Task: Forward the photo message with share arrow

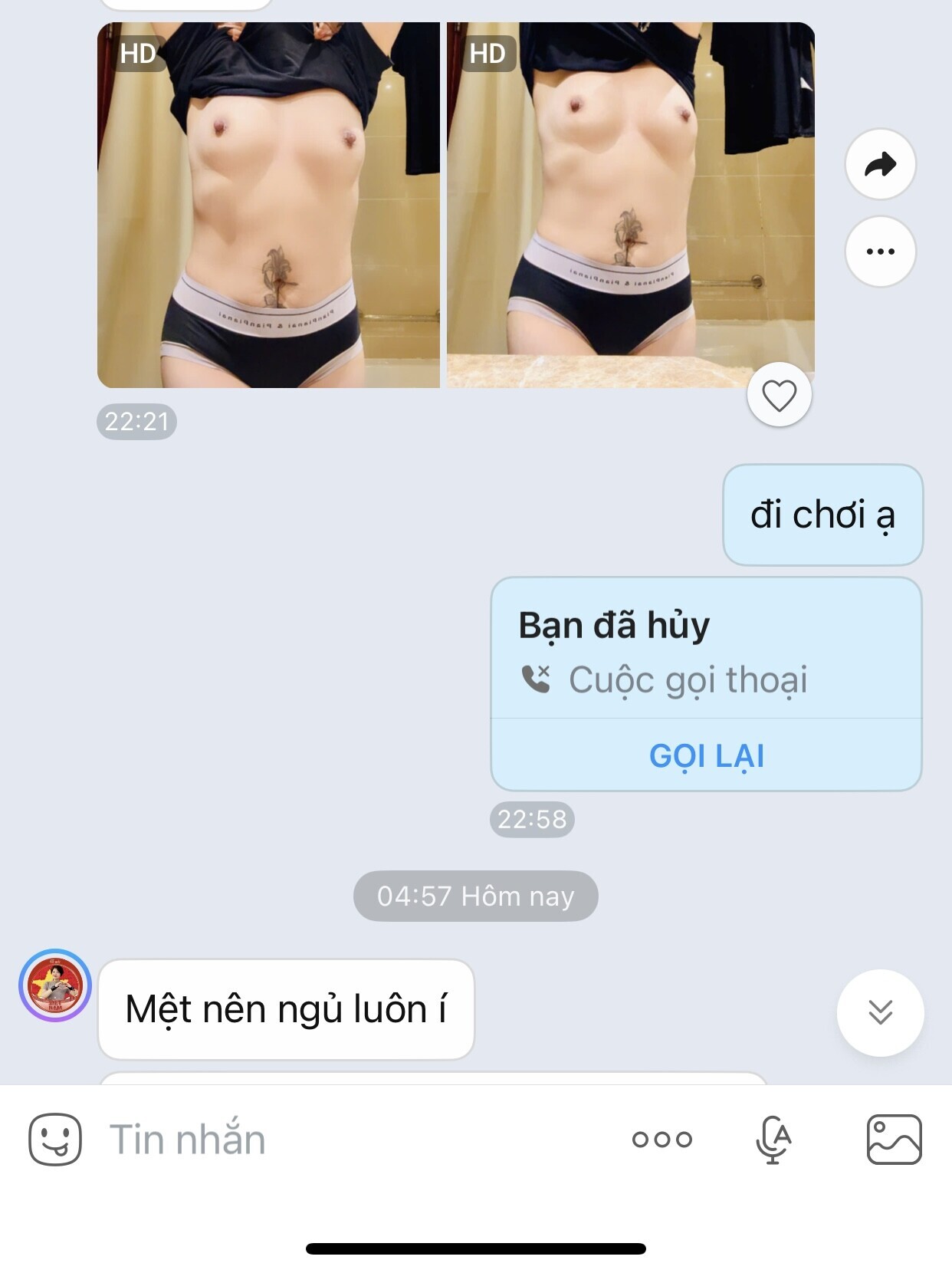Action: pyautogui.click(x=880, y=164)
